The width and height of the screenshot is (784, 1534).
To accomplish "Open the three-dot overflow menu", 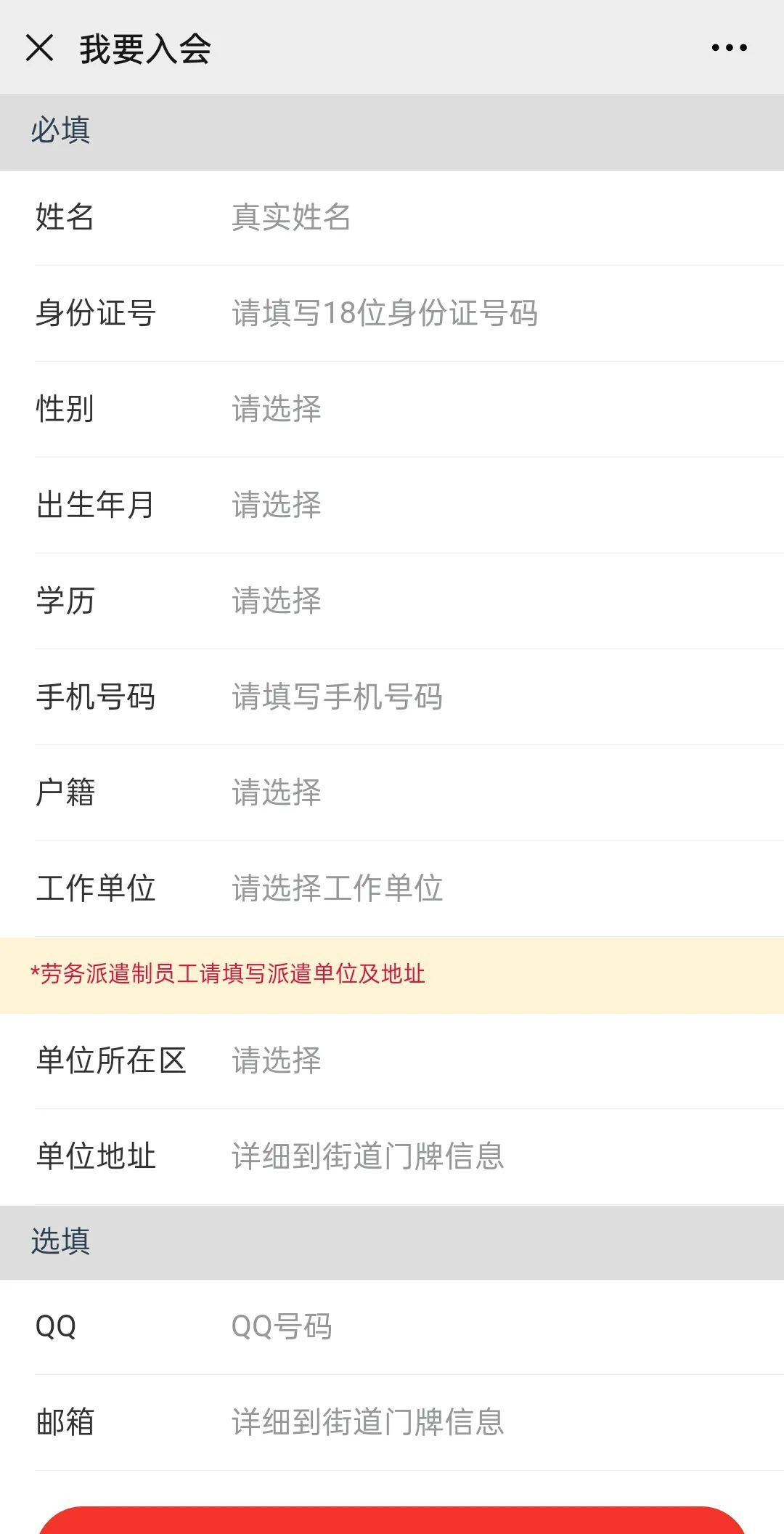I will point(729,48).
